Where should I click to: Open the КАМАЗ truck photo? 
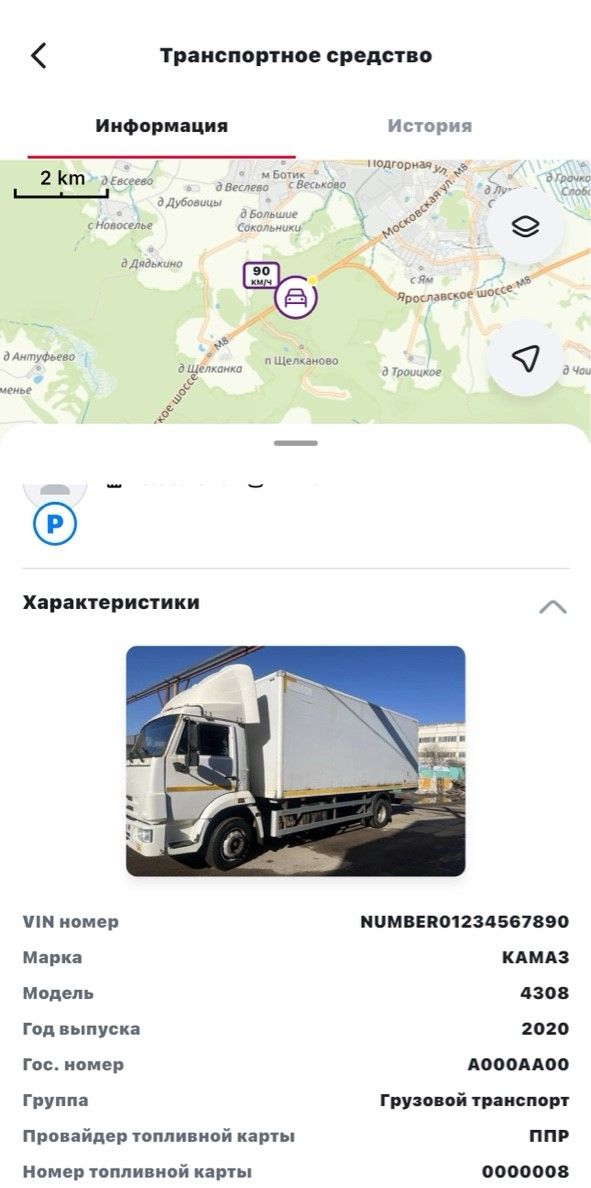[296, 761]
